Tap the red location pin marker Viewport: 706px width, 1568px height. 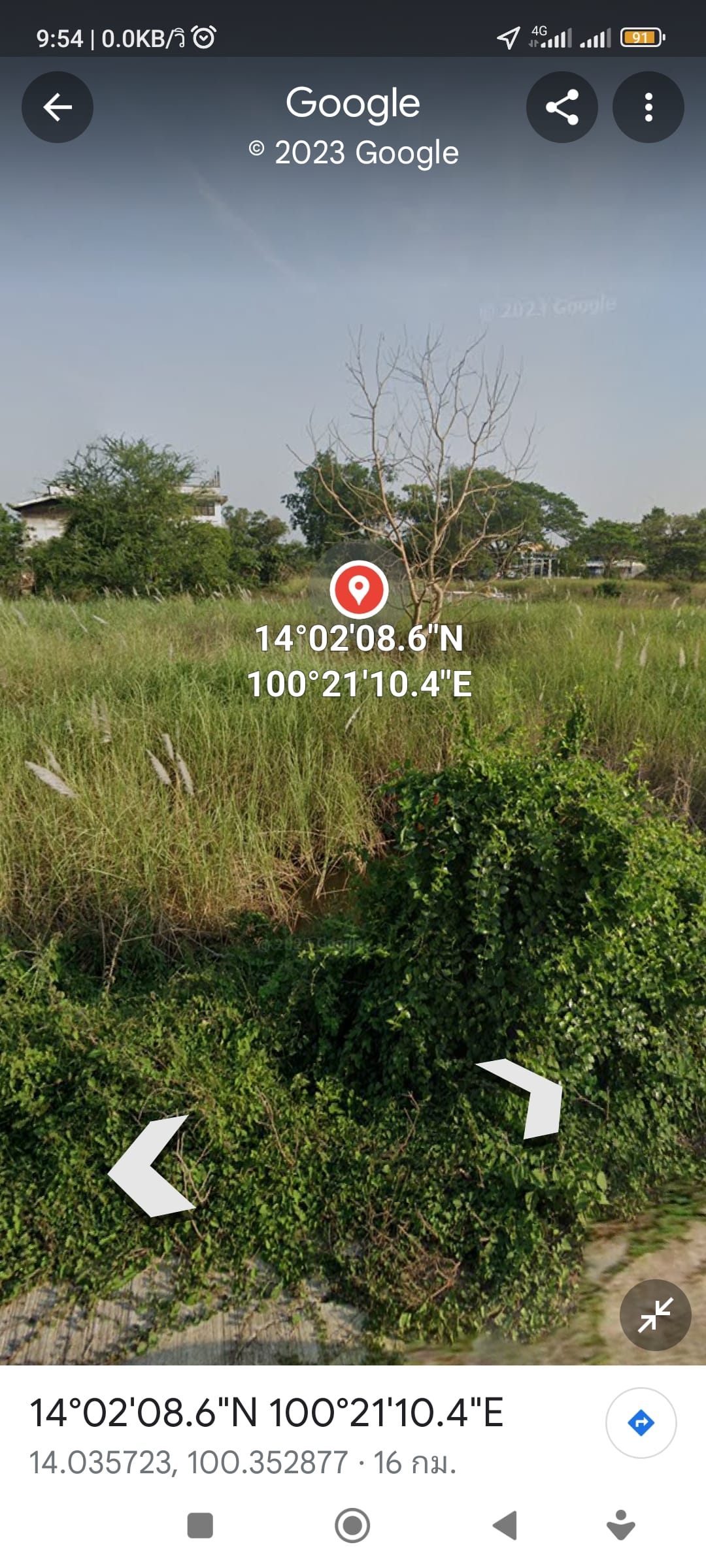pyautogui.click(x=359, y=589)
